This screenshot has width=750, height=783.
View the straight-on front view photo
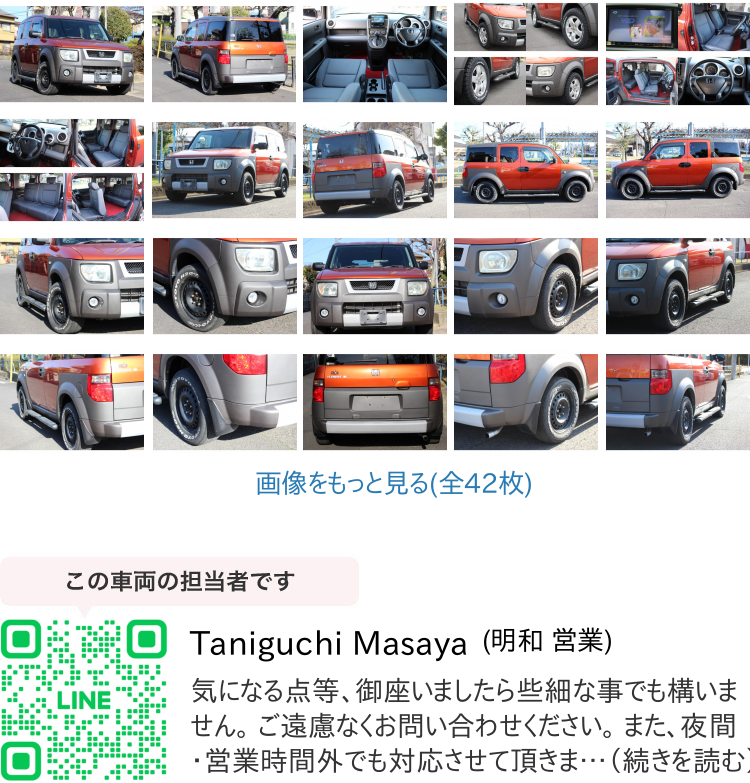click(375, 285)
